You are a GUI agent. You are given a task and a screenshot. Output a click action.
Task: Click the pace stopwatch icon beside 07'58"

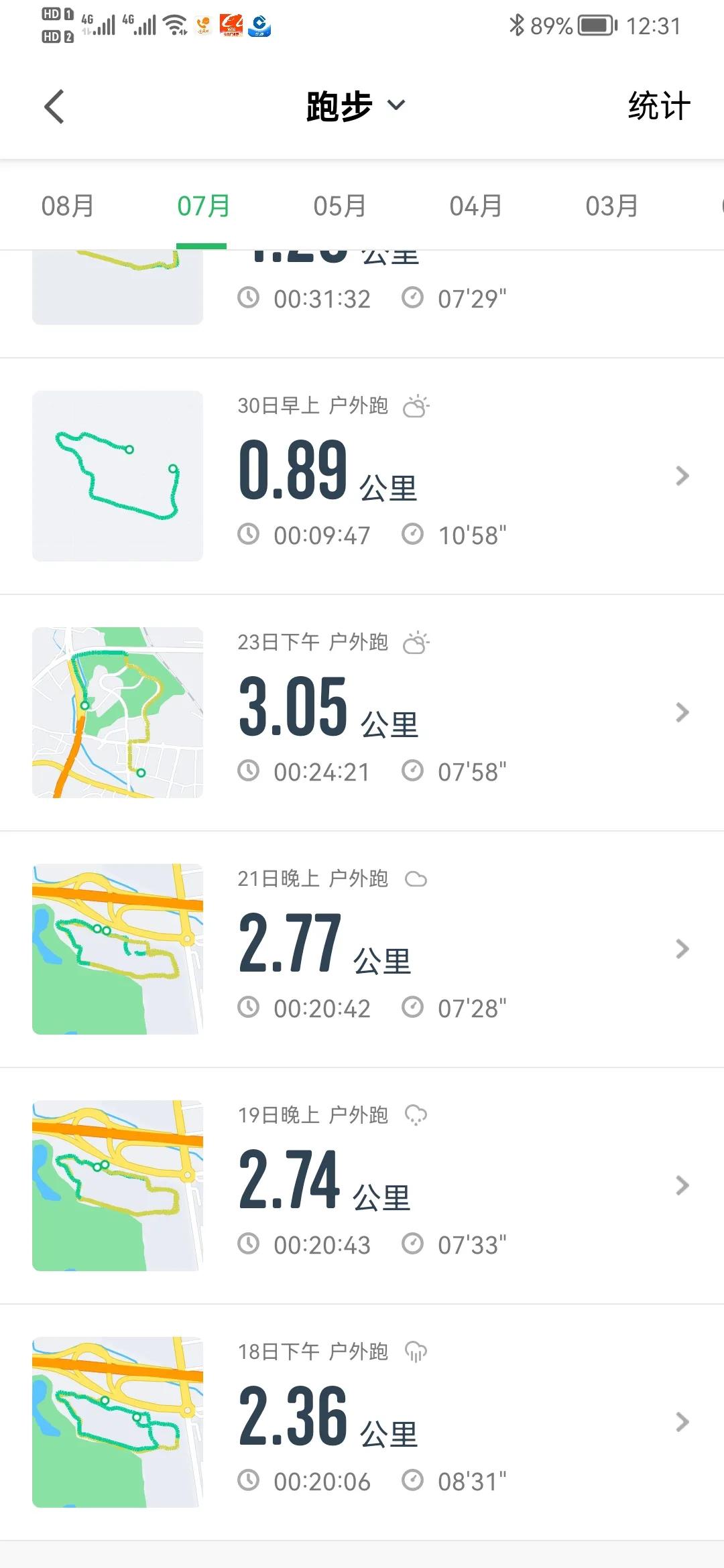pos(413,771)
